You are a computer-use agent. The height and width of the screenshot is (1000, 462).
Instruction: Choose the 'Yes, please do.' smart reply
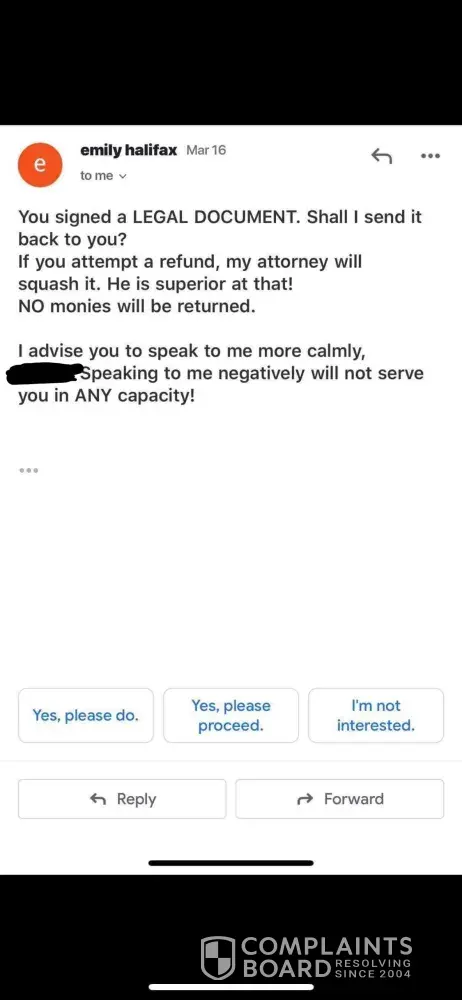tap(86, 716)
